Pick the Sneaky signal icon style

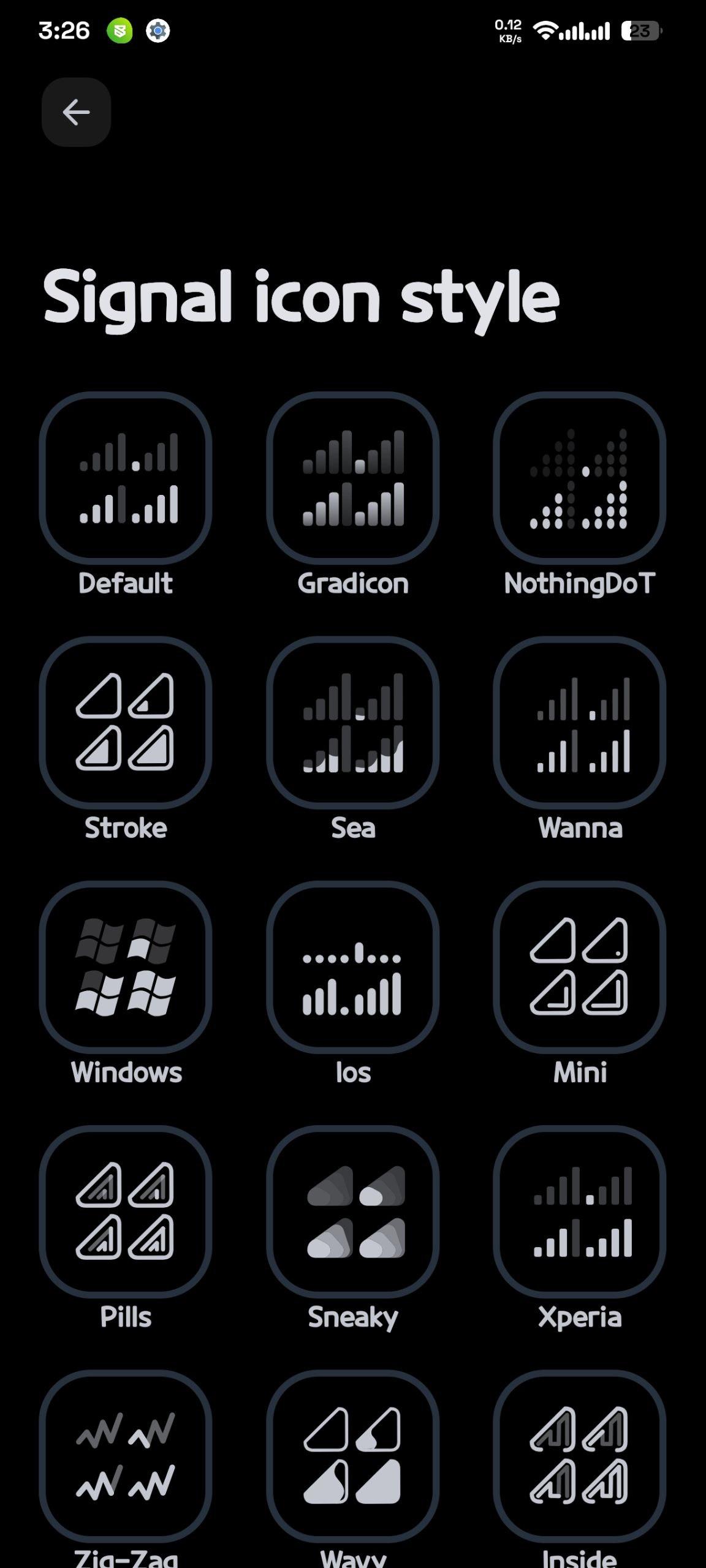click(x=353, y=1211)
